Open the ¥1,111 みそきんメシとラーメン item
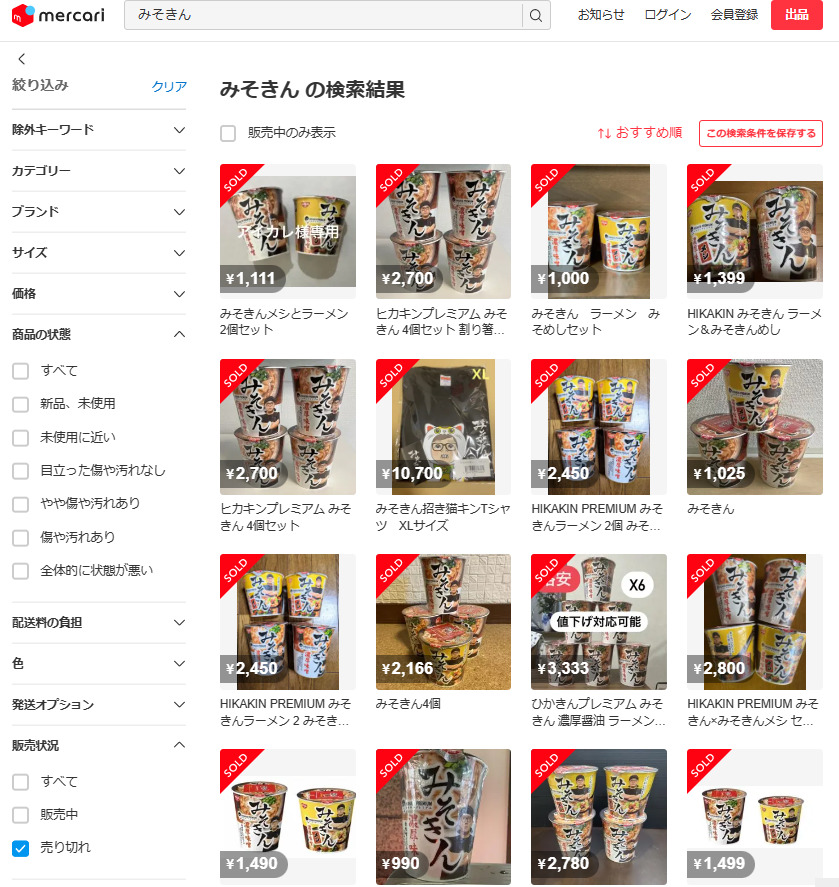The height and width of the screenshot is (887, 839). (x=287, y=231)
